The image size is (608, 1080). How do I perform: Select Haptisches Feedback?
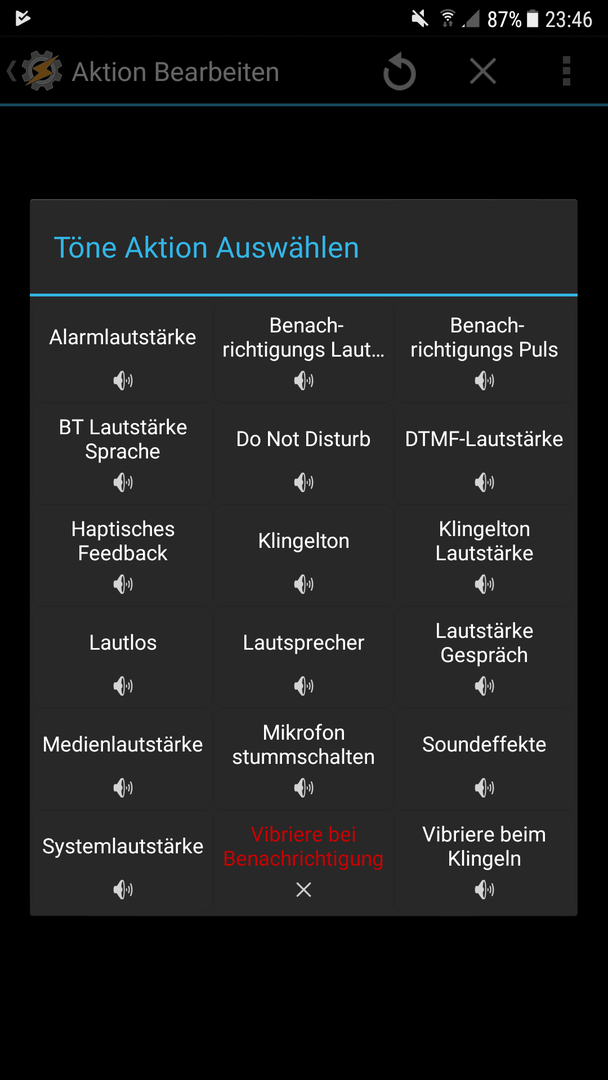[123, 554]
